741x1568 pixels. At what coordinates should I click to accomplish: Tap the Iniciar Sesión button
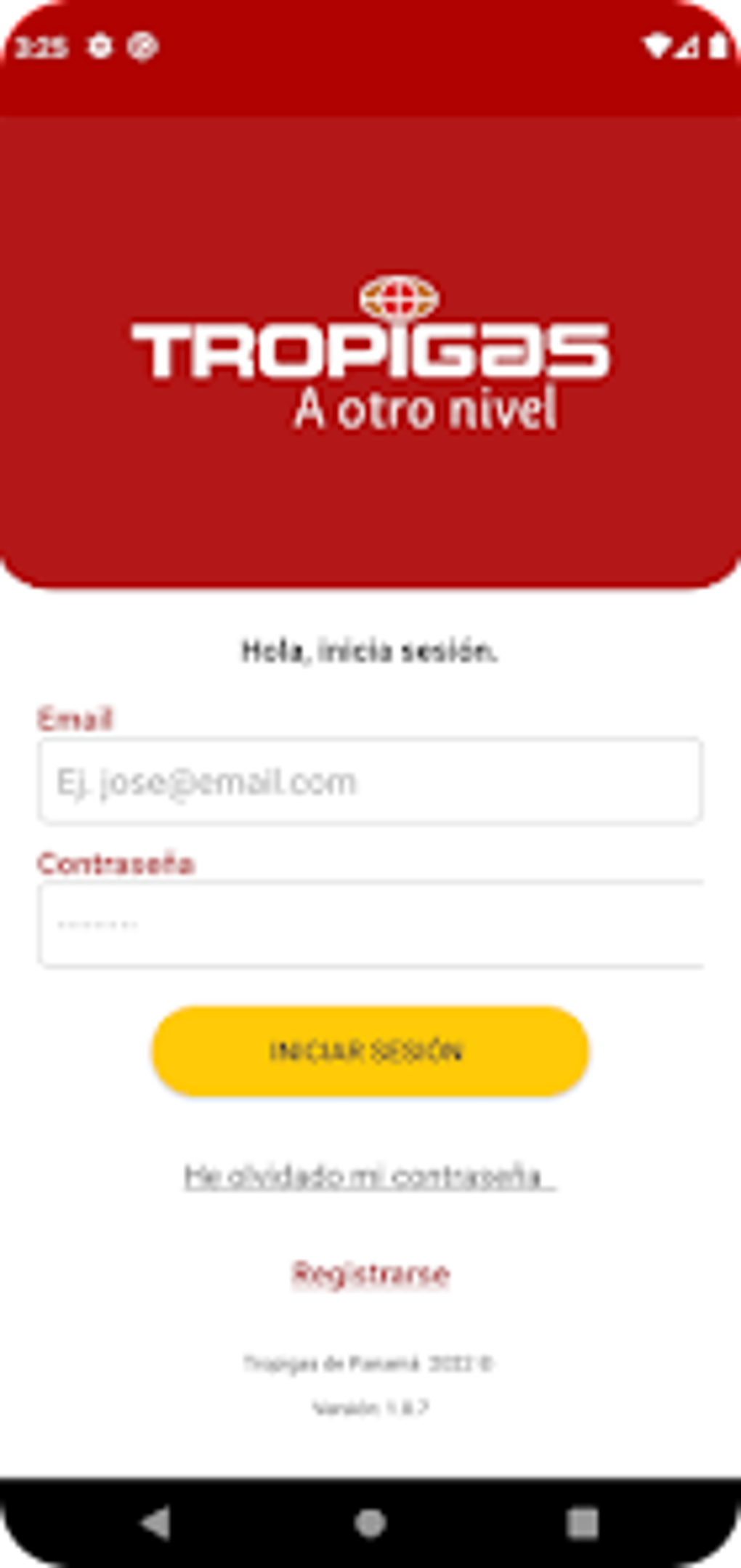pyautogui.click(x=370, y=1051)
